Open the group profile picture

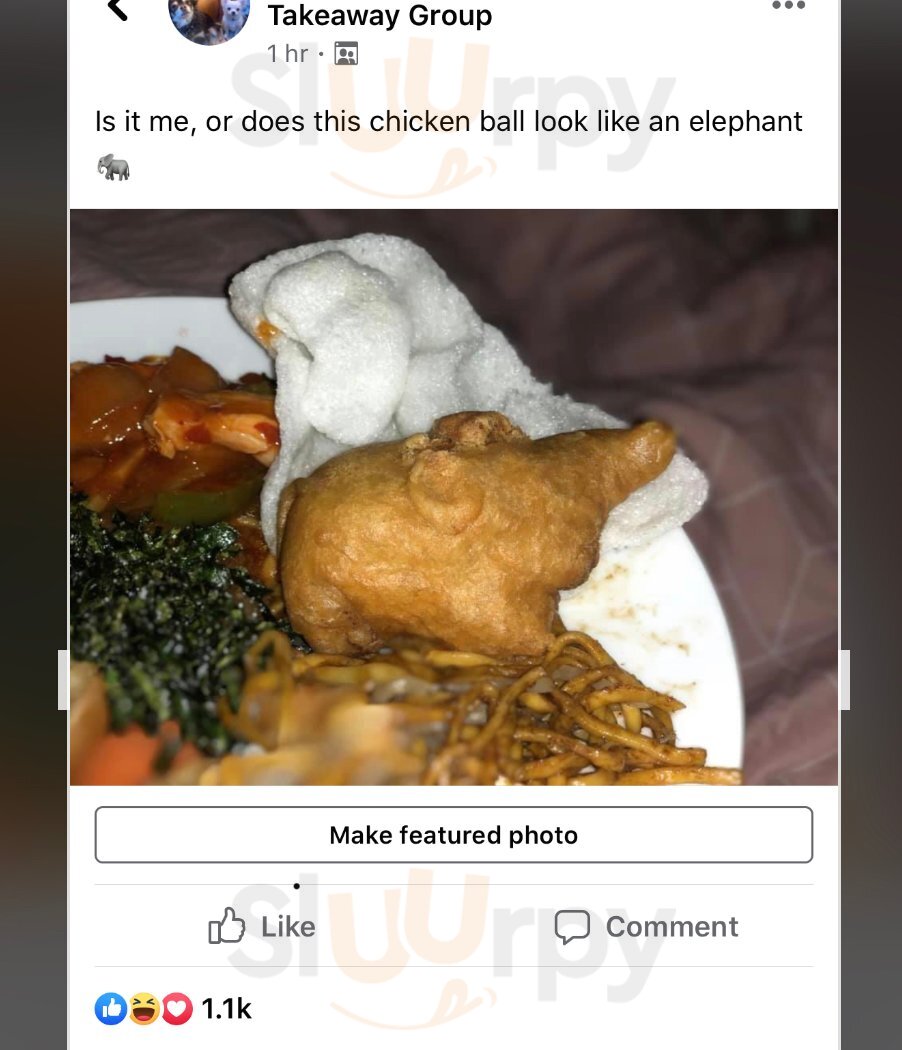pyautogui.click(x=208, y=18)
